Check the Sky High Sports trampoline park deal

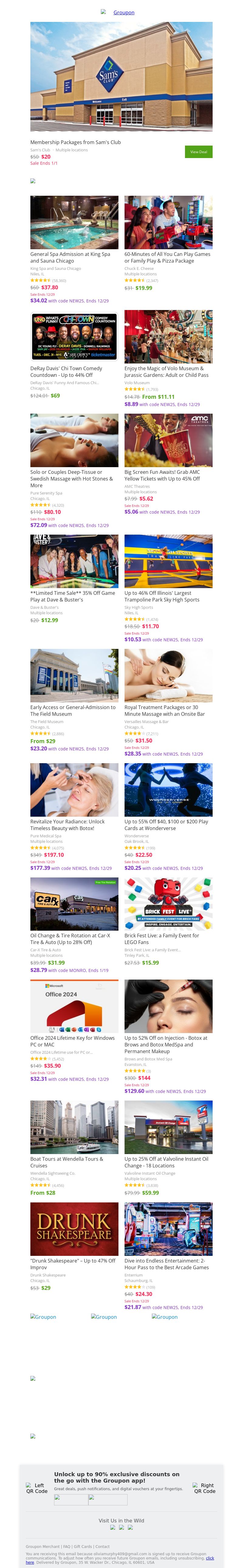point(162,596)
